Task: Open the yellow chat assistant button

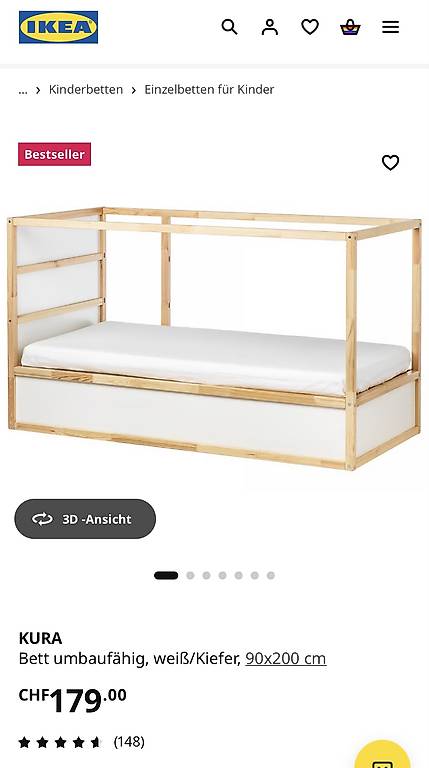Action: click(x=382, y=757)
